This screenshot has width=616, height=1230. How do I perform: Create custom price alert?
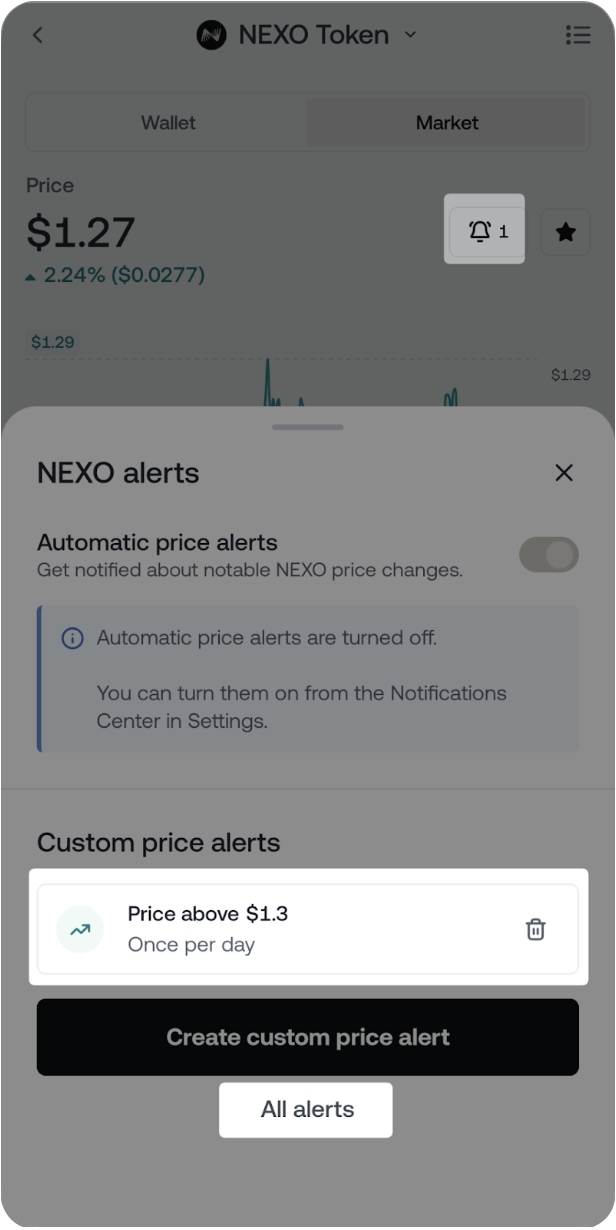308,1037
